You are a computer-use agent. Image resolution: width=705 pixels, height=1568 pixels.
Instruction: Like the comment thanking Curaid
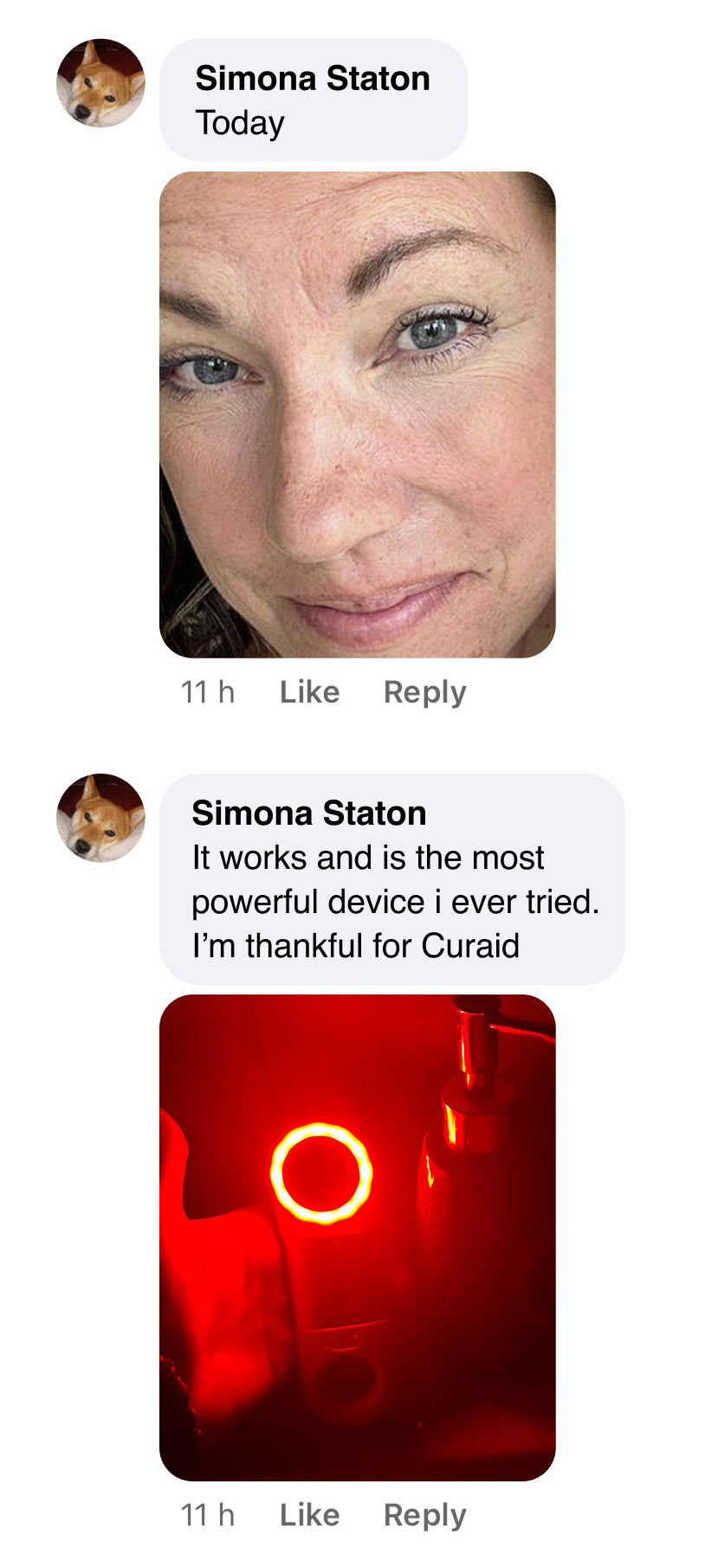tap(309, 1514)
